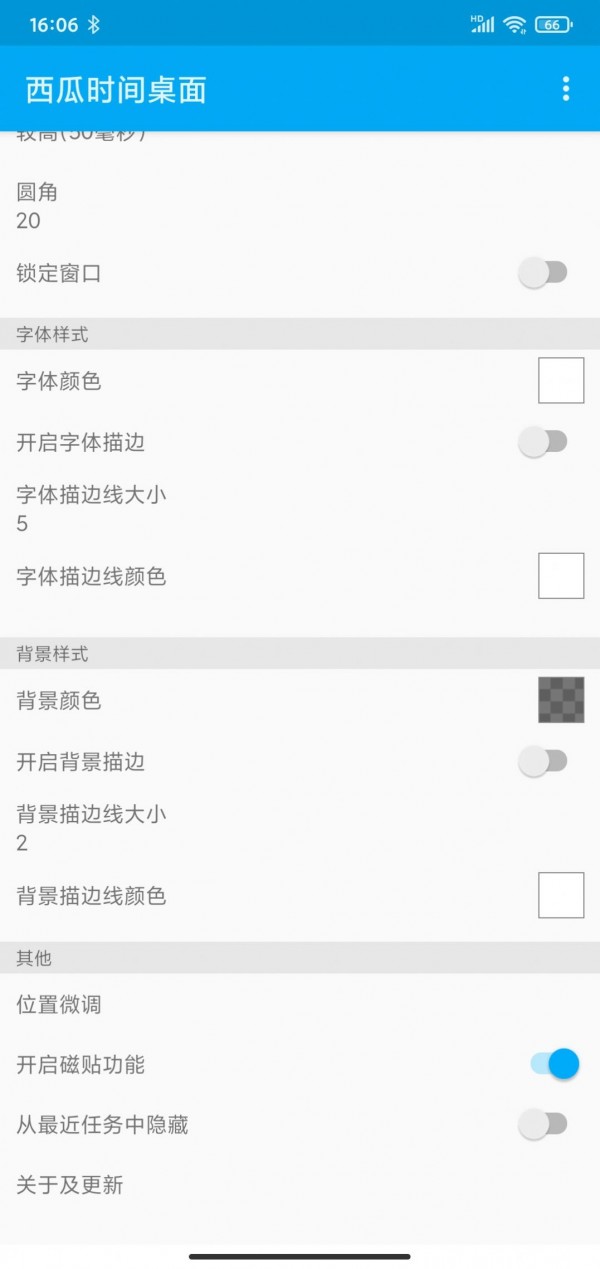The image size is (600, 1269).
Task: Enable 开启字体描边
Action: [543, 442]
